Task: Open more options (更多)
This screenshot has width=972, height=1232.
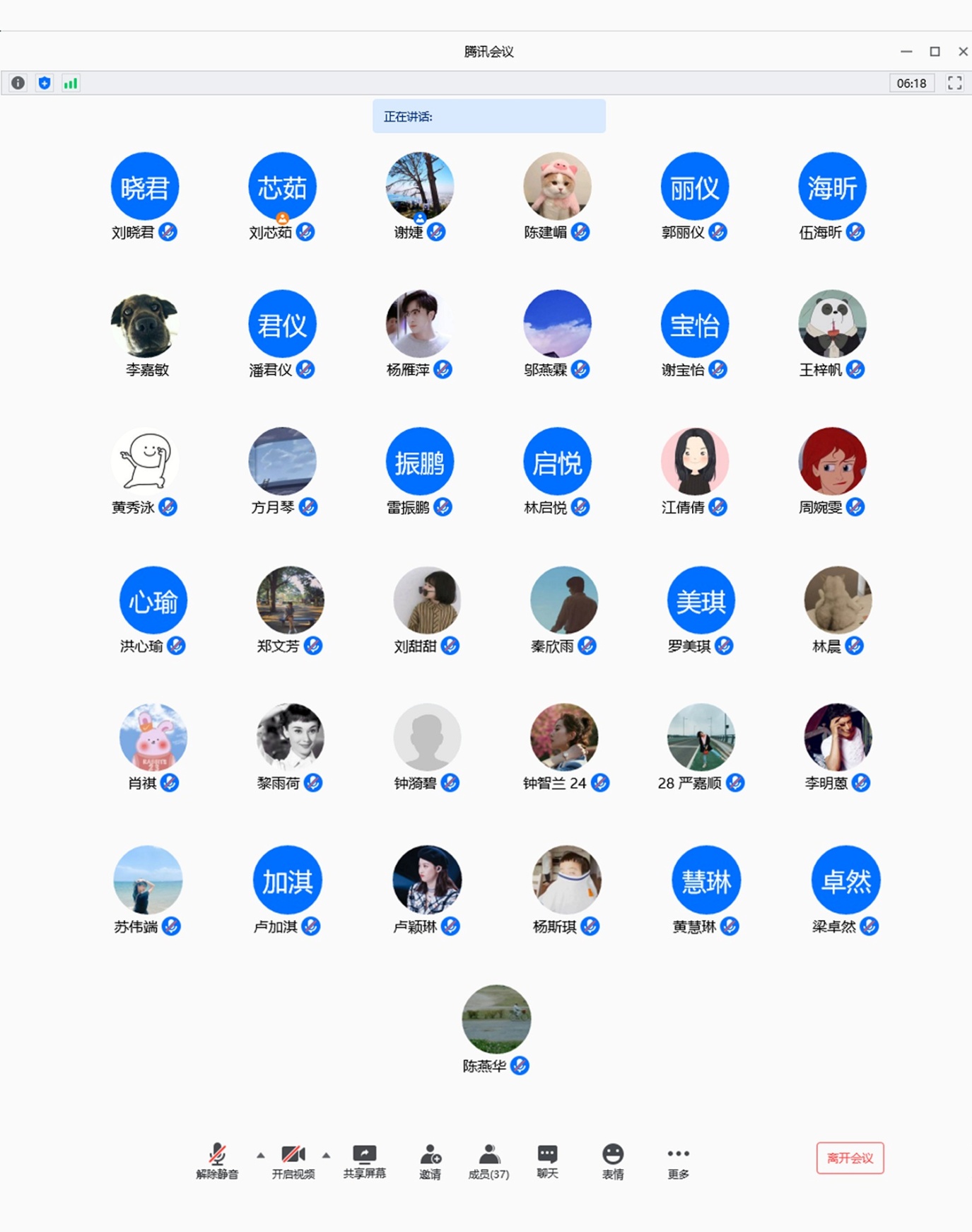Action: pos(678,1160)
